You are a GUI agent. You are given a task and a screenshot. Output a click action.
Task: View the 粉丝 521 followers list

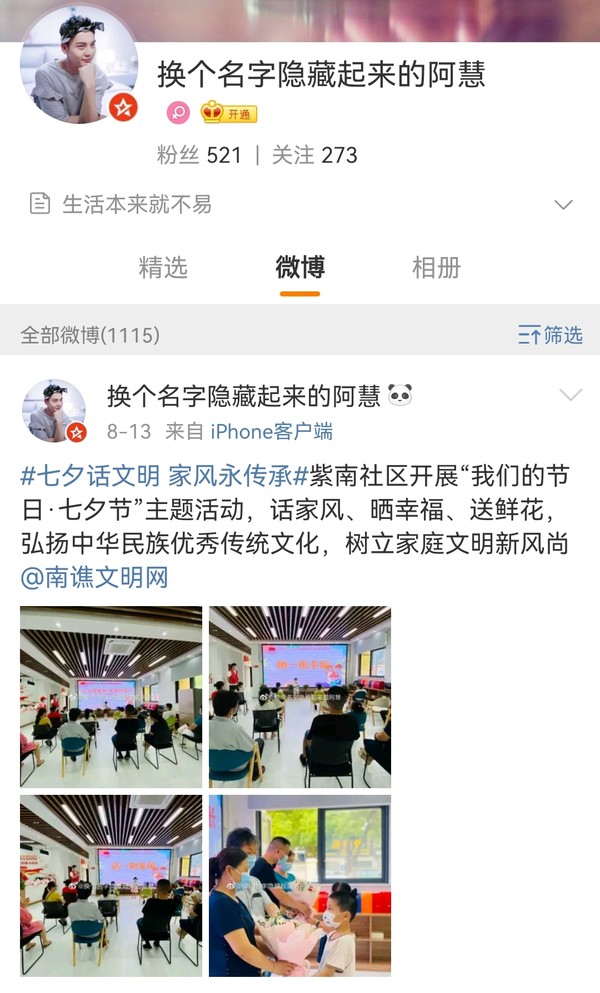[x=199, y=155]
